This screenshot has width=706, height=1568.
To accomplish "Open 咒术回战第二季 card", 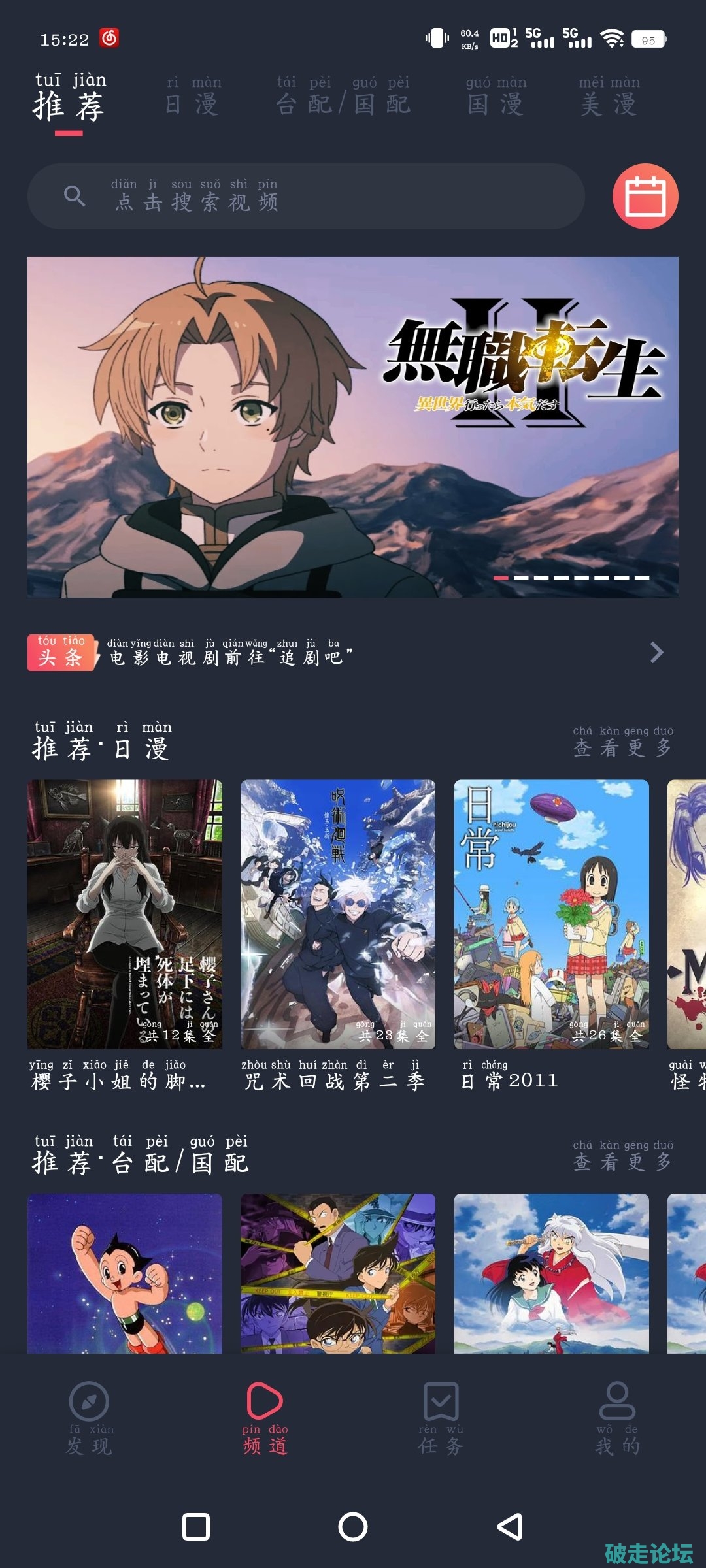I will point(338,915).
